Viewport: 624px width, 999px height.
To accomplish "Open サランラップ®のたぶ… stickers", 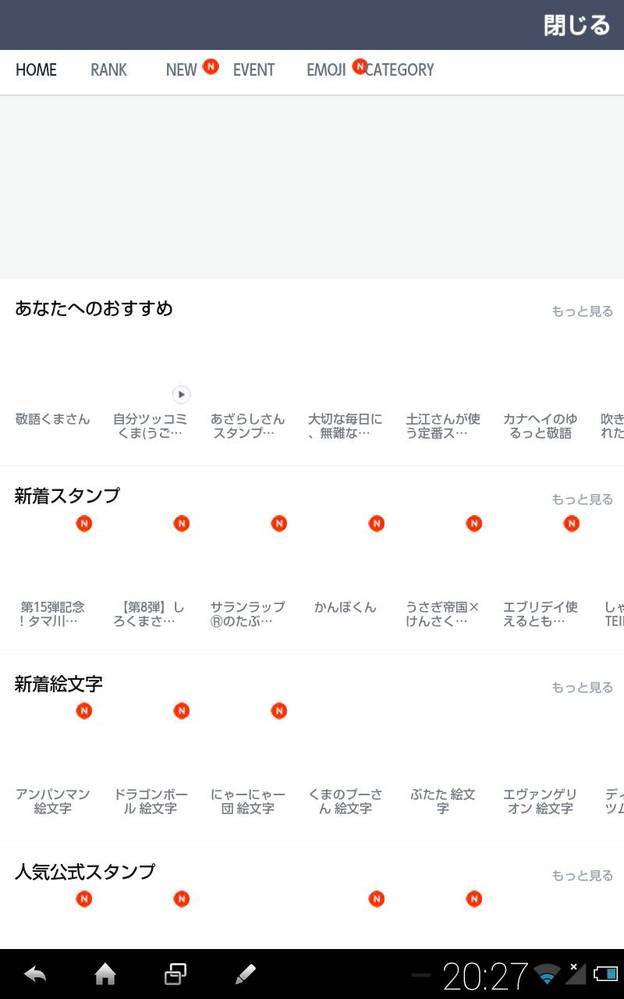I will [247, 614].
